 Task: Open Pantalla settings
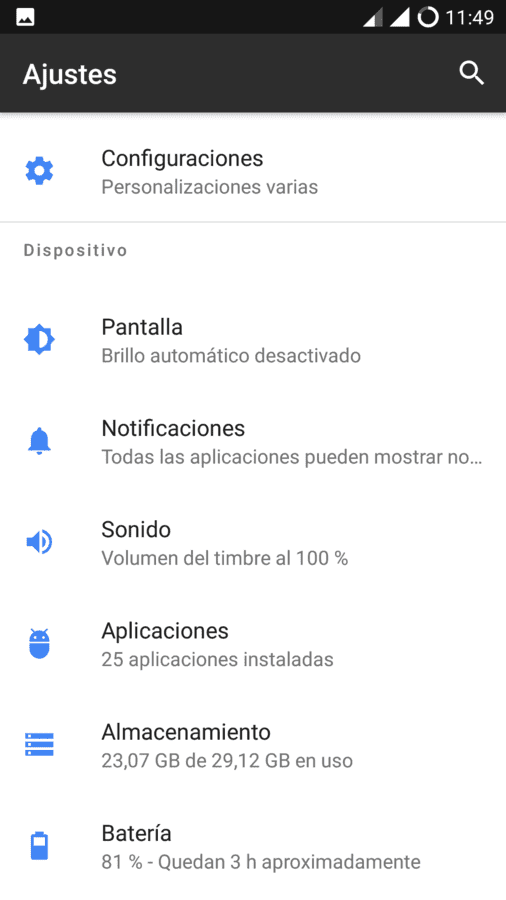(253, 340)
